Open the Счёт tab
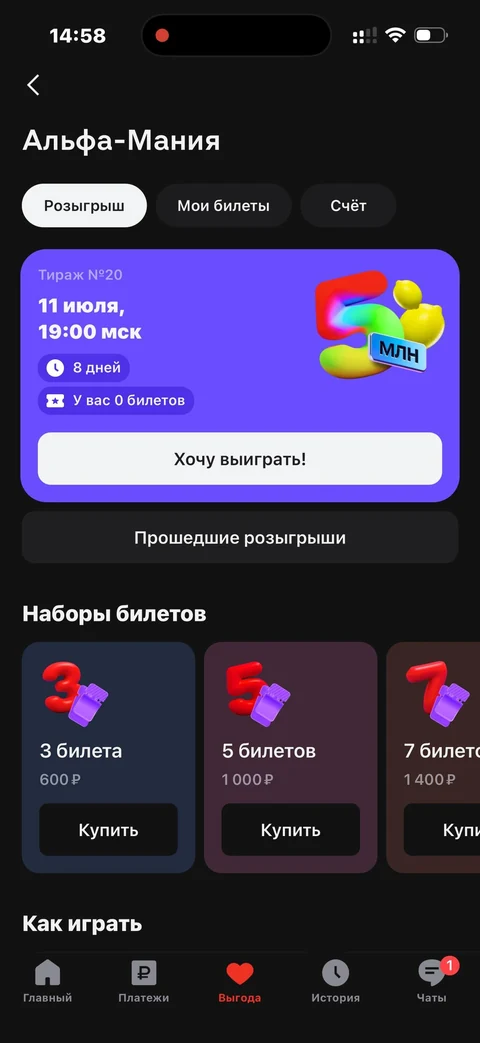 tap(348, 206)
